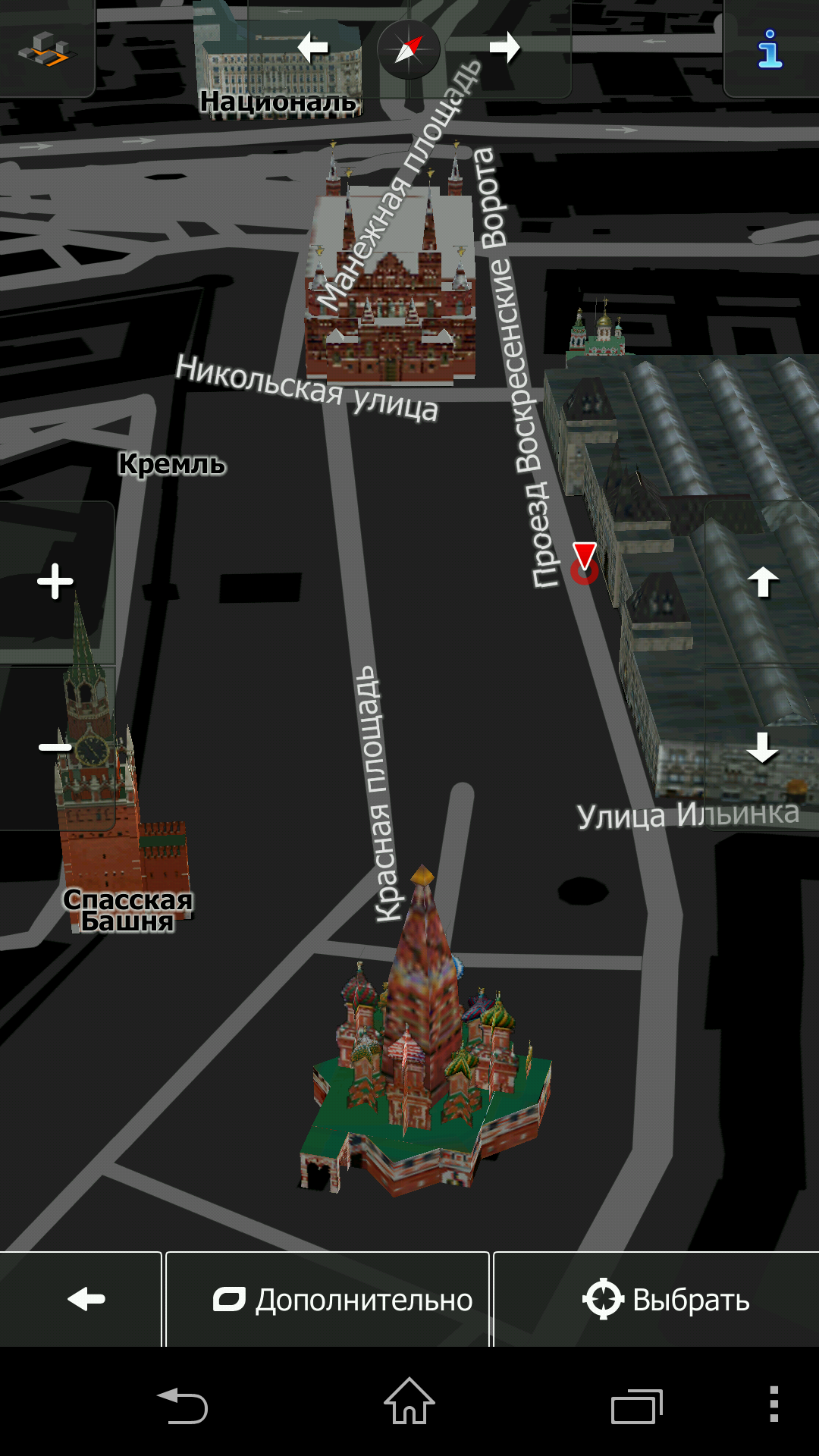Image resolution: width=819 pixels, height=1456 pixels.
Task: Confirm location with Выбрать button
Action: [x=657, y=1299]
